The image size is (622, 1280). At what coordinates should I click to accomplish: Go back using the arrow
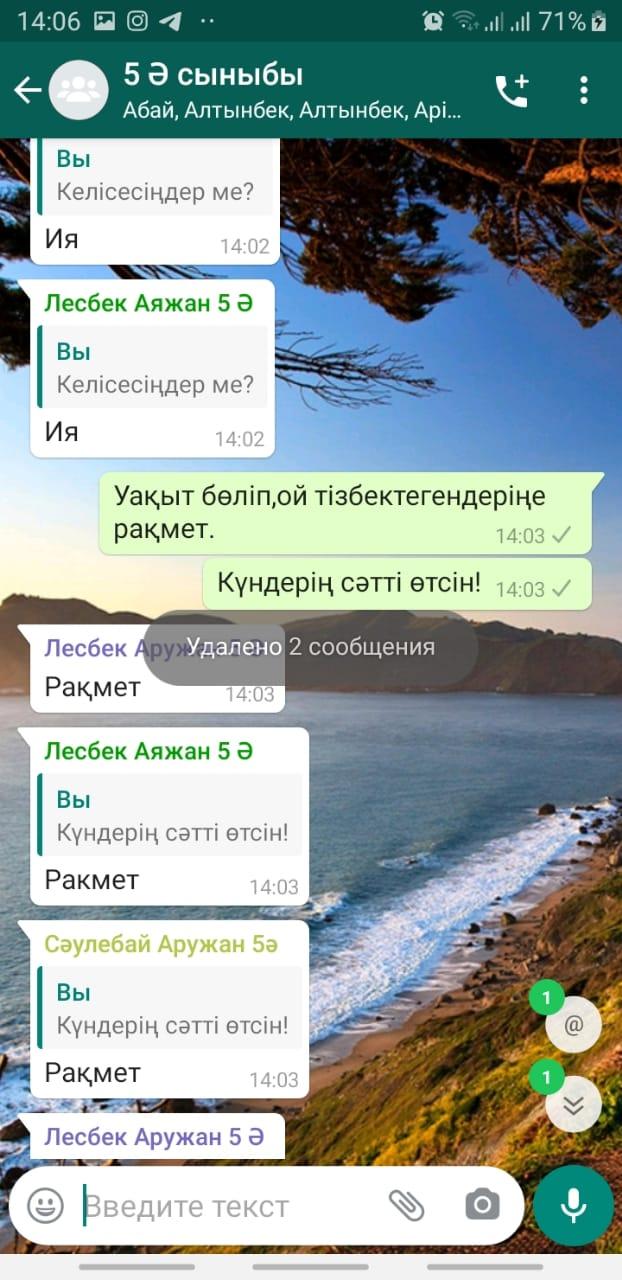tap(27, 90)
